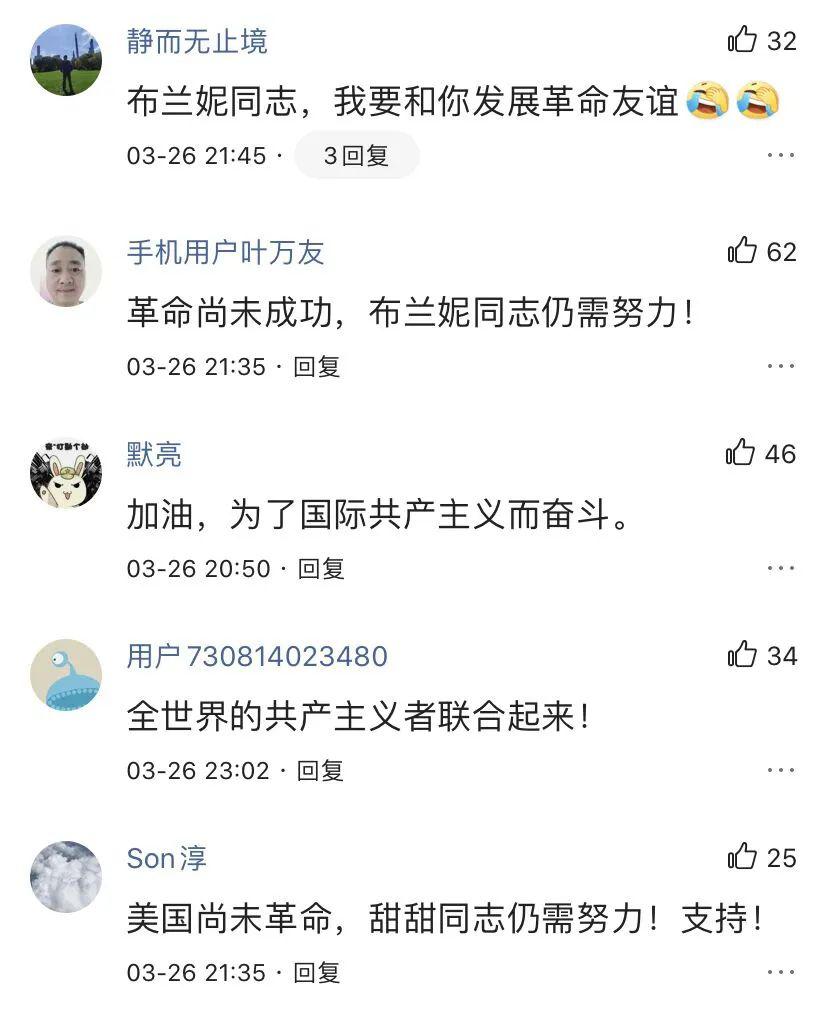Open more options for 用户730814023480's comment
828x1029 pixels.
pos(781,770)
